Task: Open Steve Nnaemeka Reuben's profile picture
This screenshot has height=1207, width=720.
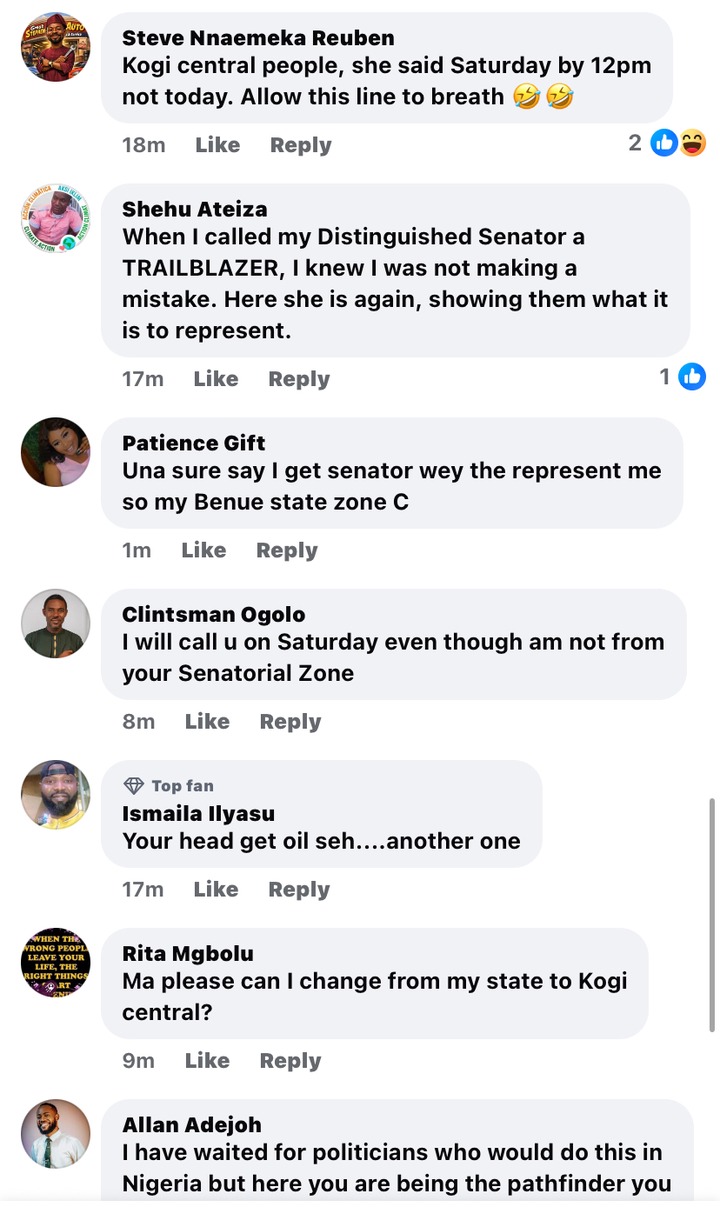Action: click(56, 47)
